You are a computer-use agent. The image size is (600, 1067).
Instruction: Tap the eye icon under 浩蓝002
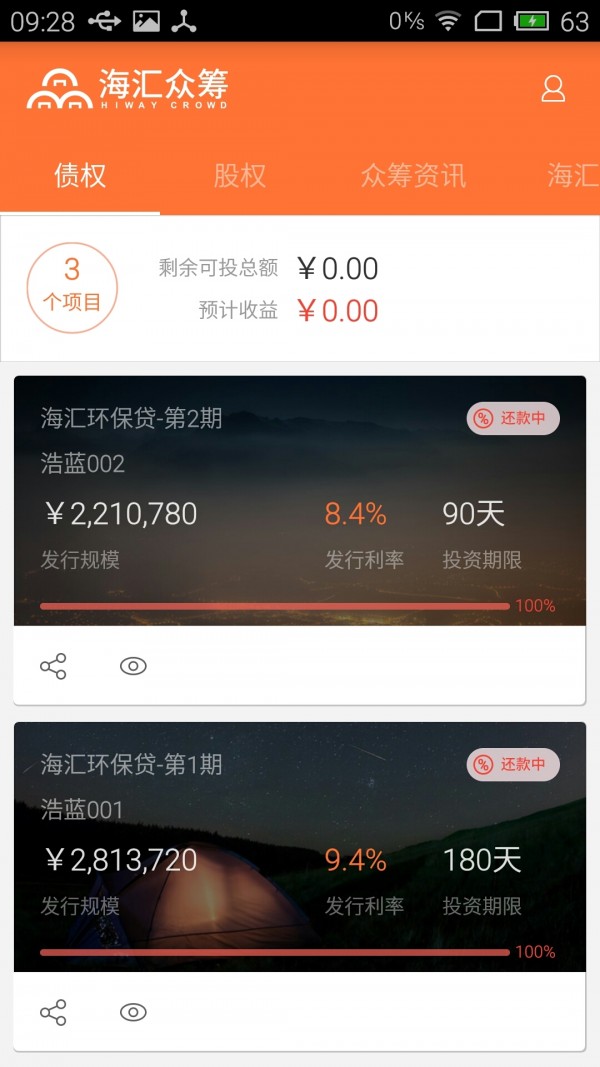[133, 666]
